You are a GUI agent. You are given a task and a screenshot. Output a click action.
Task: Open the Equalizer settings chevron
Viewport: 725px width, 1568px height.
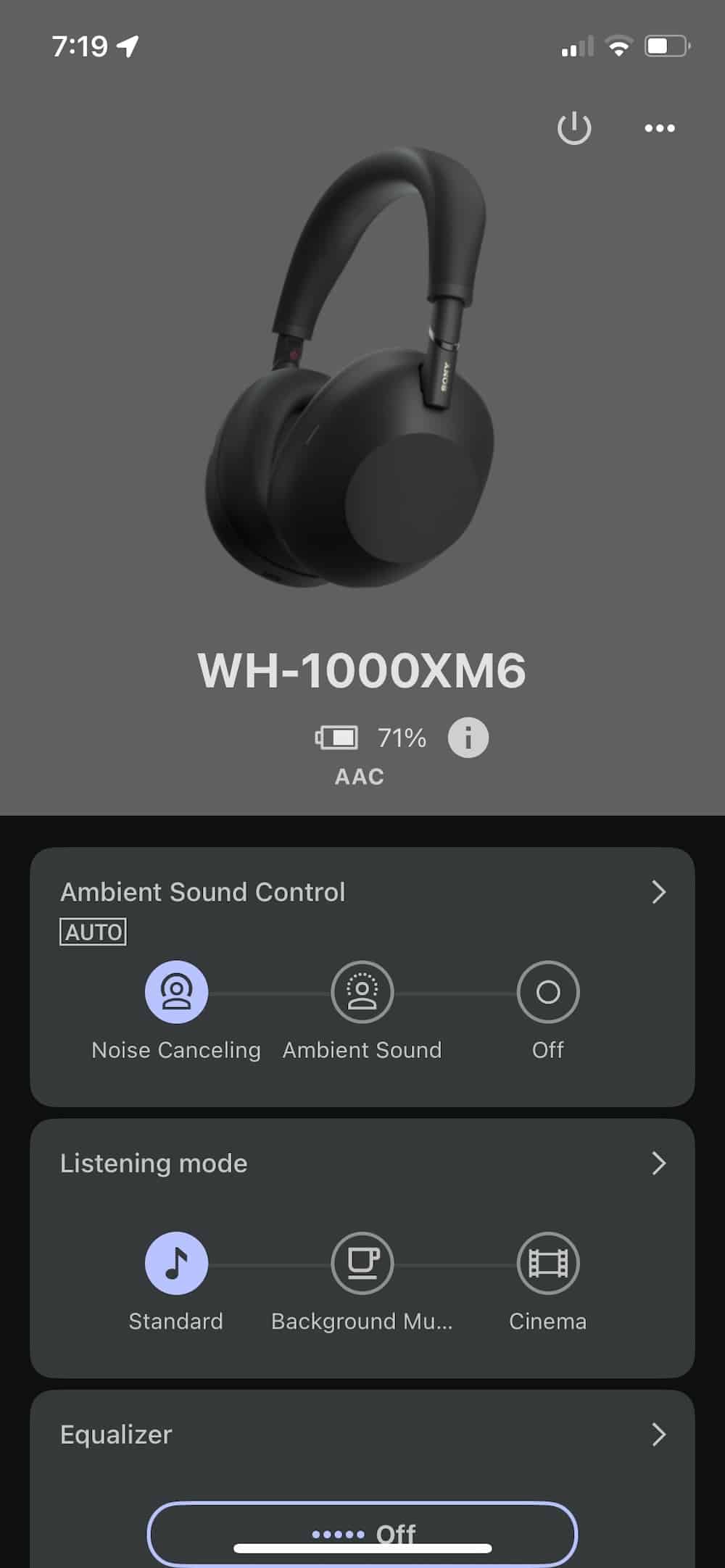point(658,1434)
